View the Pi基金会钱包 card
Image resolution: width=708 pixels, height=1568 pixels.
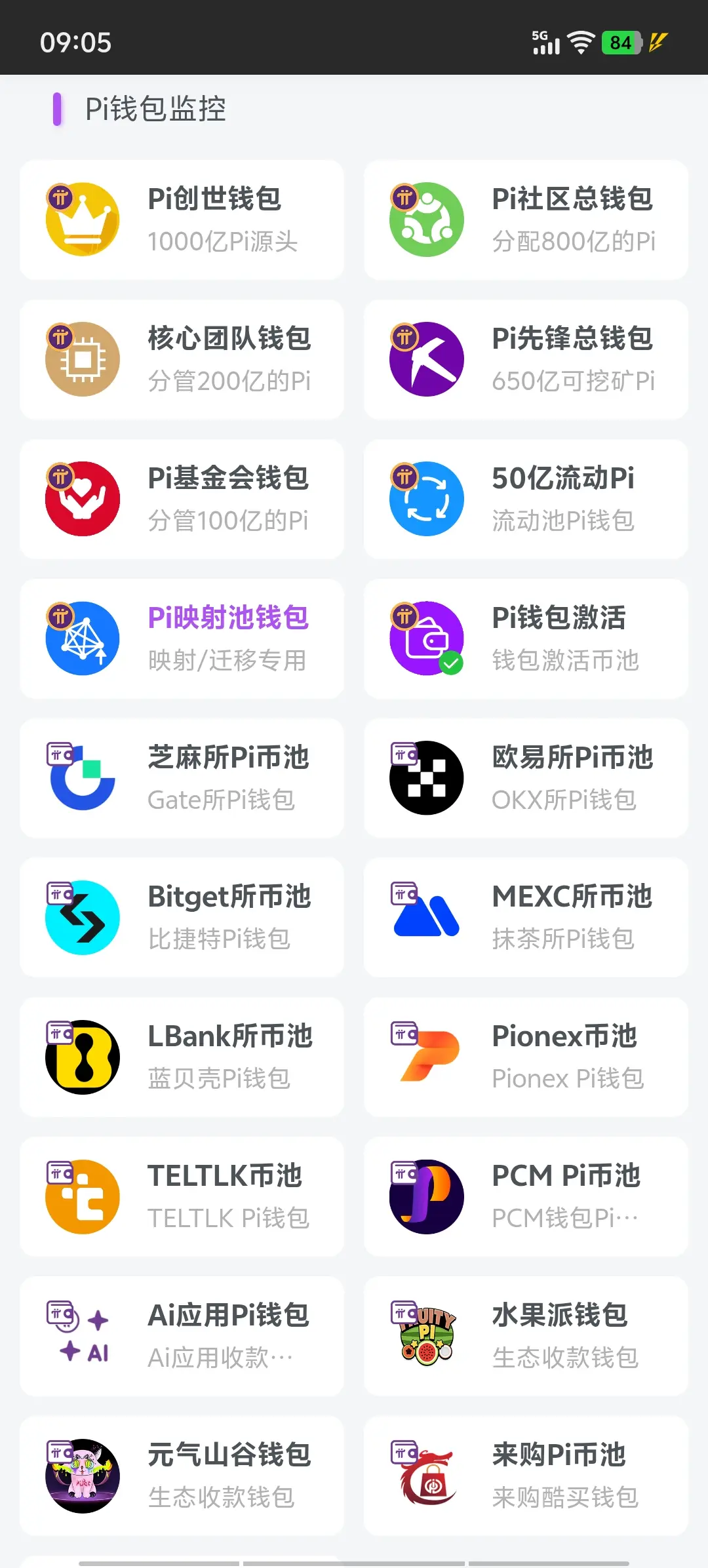(x=182, y=499)
